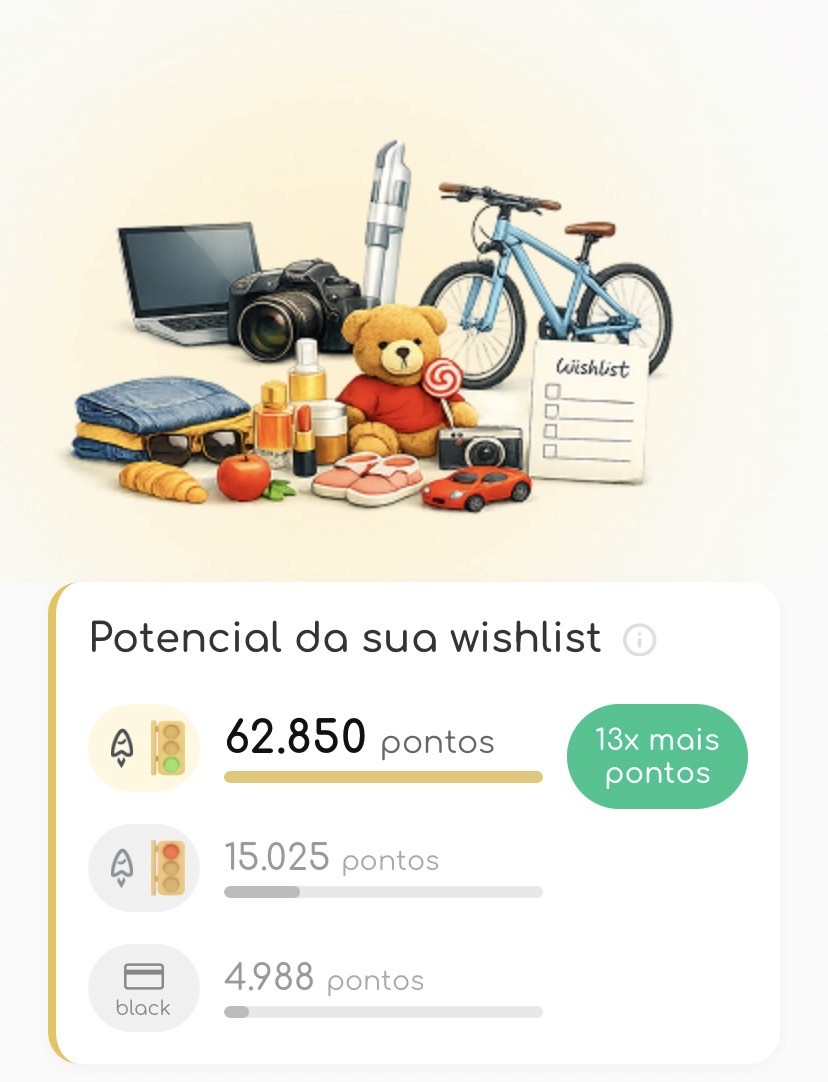
Task: Click the 'black' label under the card icon
Action: [143, 1008]
